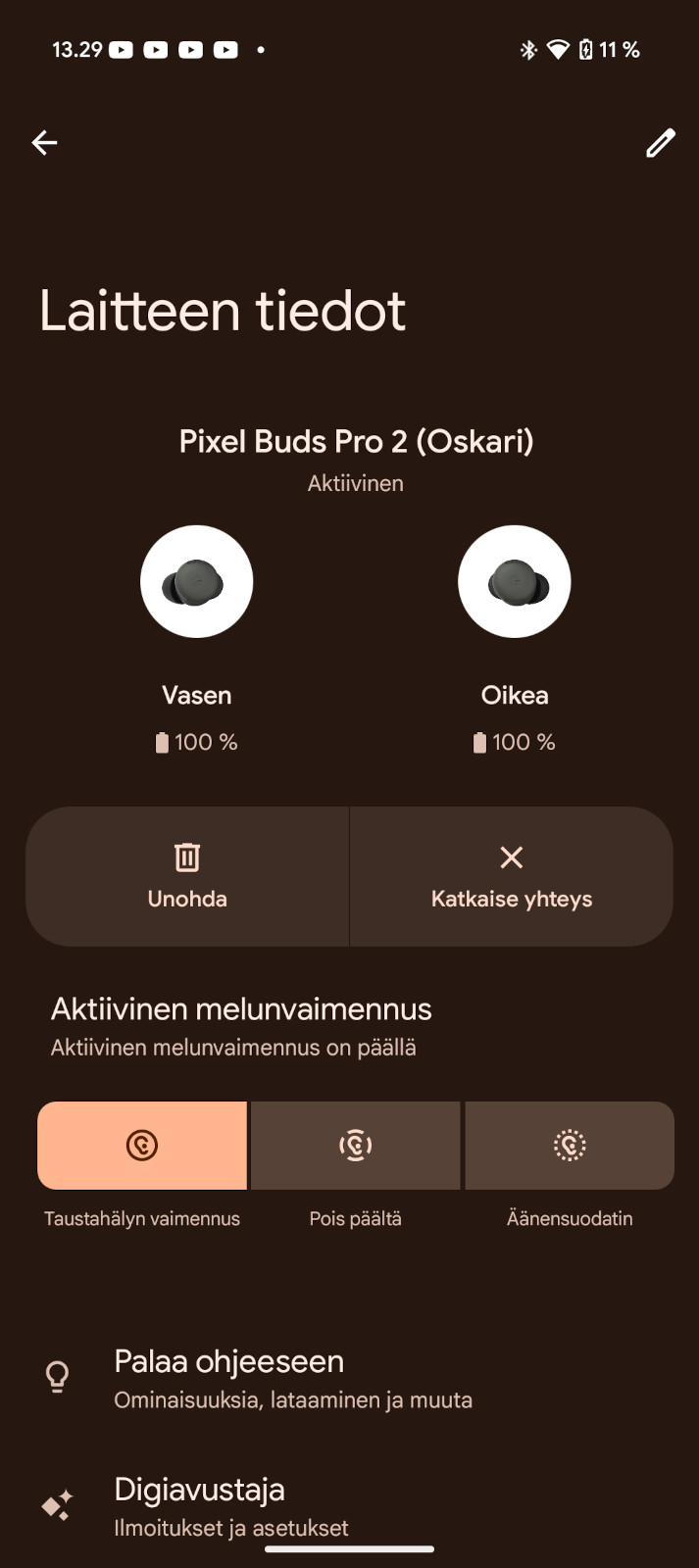
Task: Open Palaa ohjeeseen row
Action: [349, 1379]
